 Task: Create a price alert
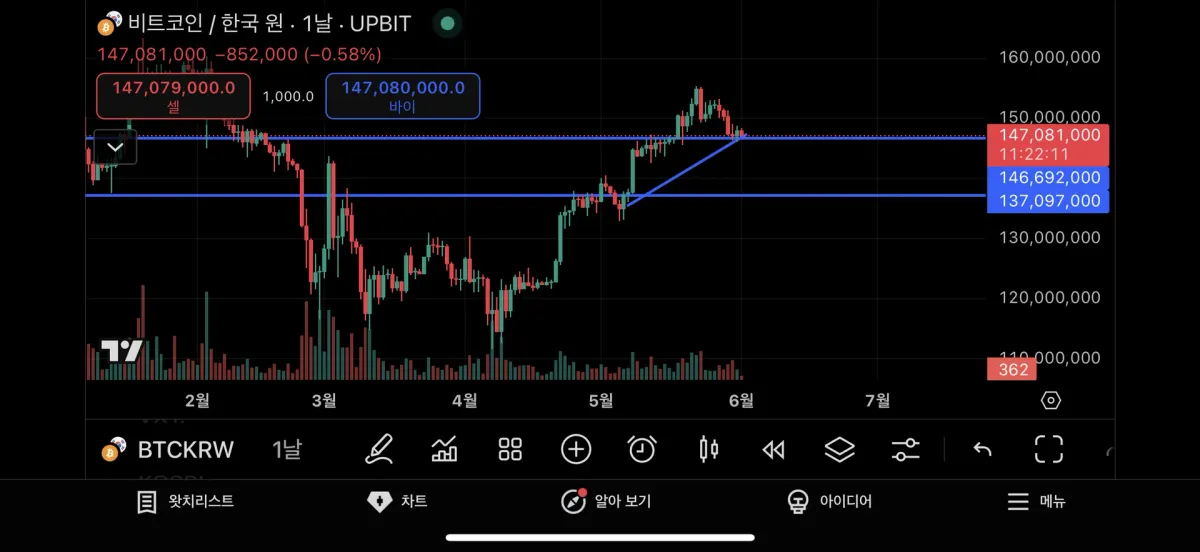point(642,450)
